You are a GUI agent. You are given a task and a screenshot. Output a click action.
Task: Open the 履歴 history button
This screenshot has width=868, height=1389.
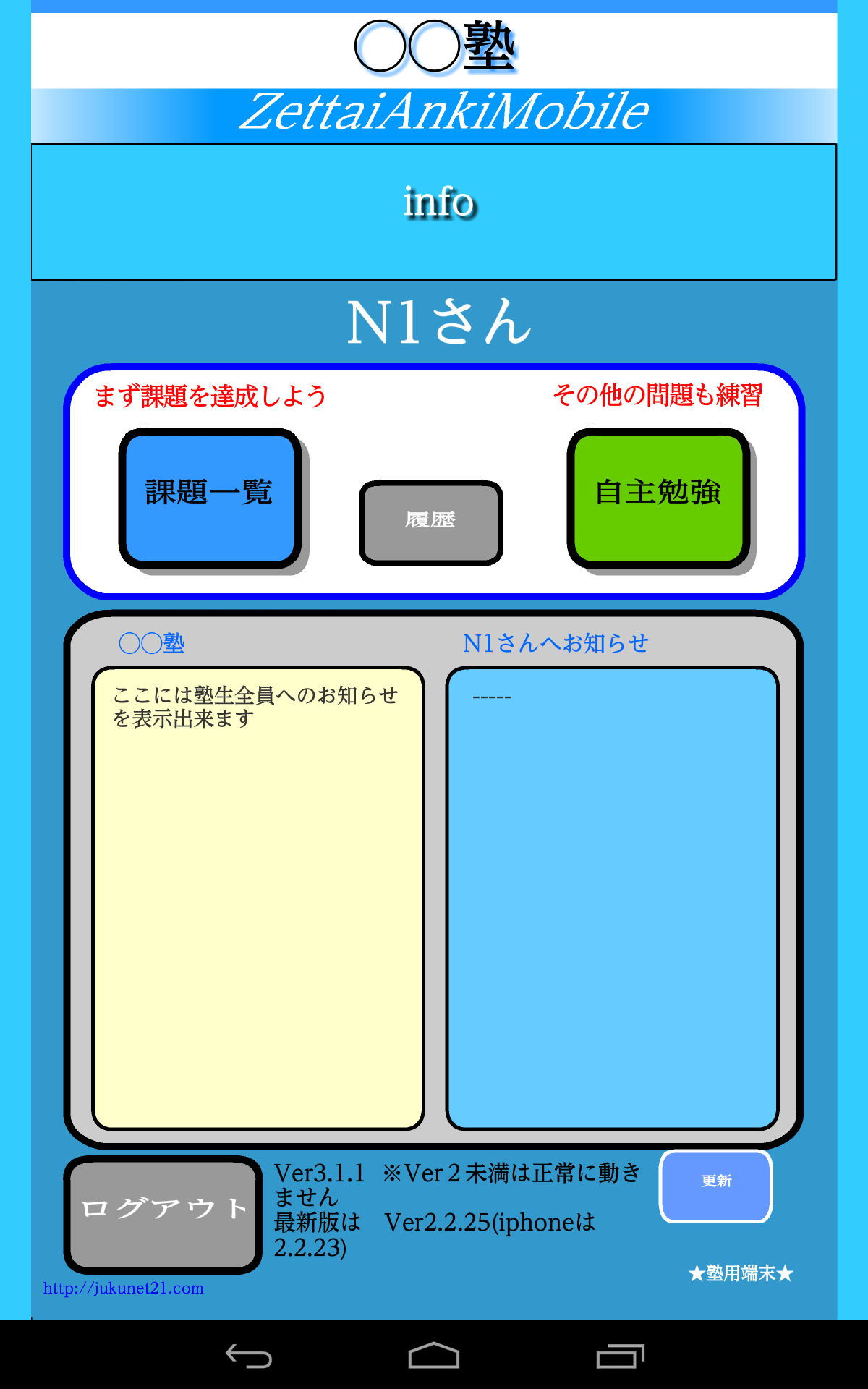pos(430,522)
